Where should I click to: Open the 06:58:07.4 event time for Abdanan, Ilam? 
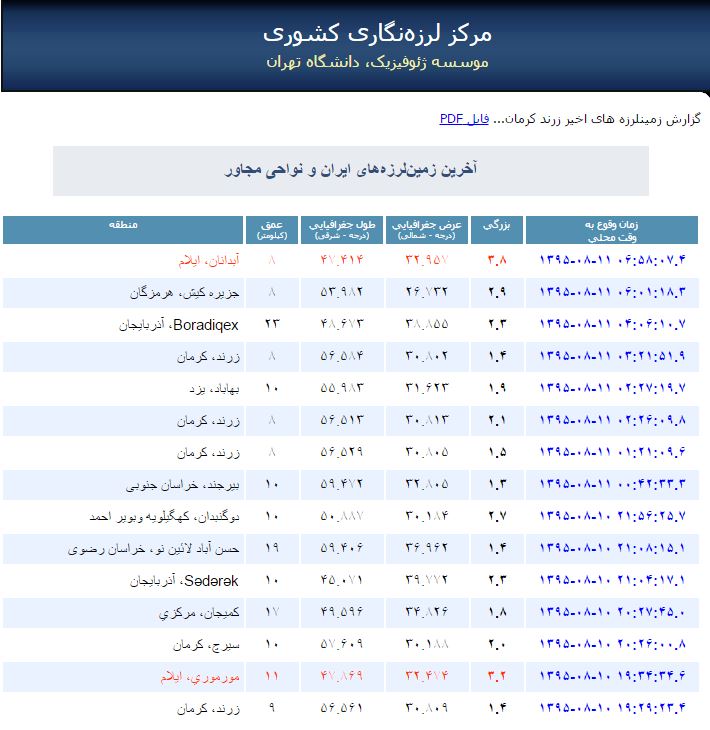pos(612,260)
